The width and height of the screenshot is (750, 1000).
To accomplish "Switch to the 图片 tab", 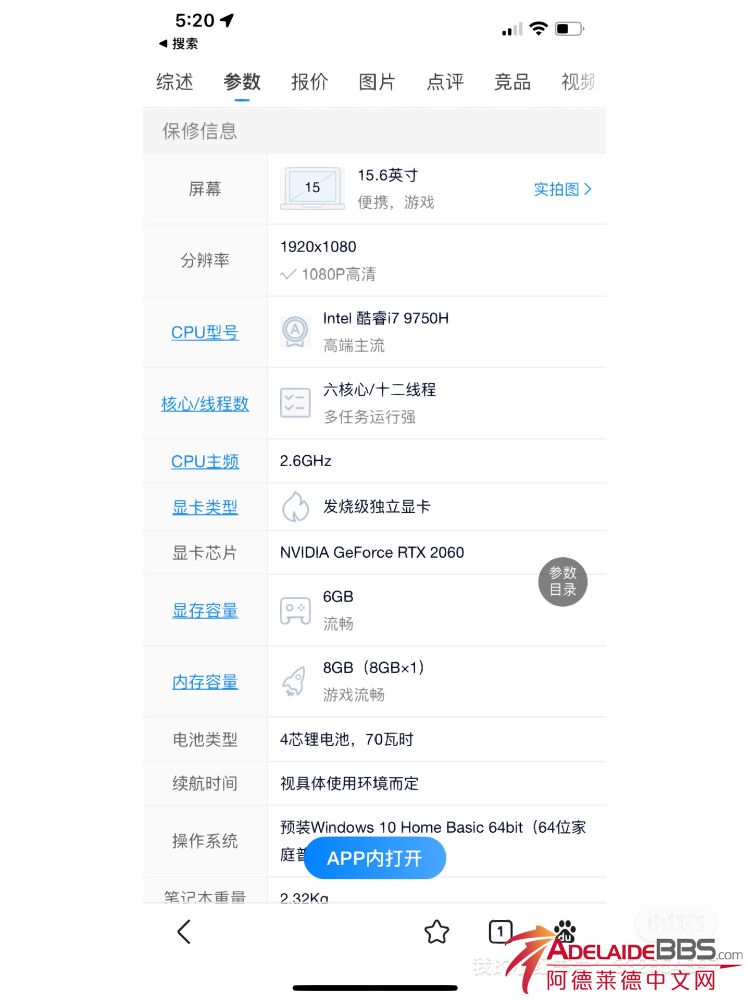I will pyautogui.click(x=377, y=82).
